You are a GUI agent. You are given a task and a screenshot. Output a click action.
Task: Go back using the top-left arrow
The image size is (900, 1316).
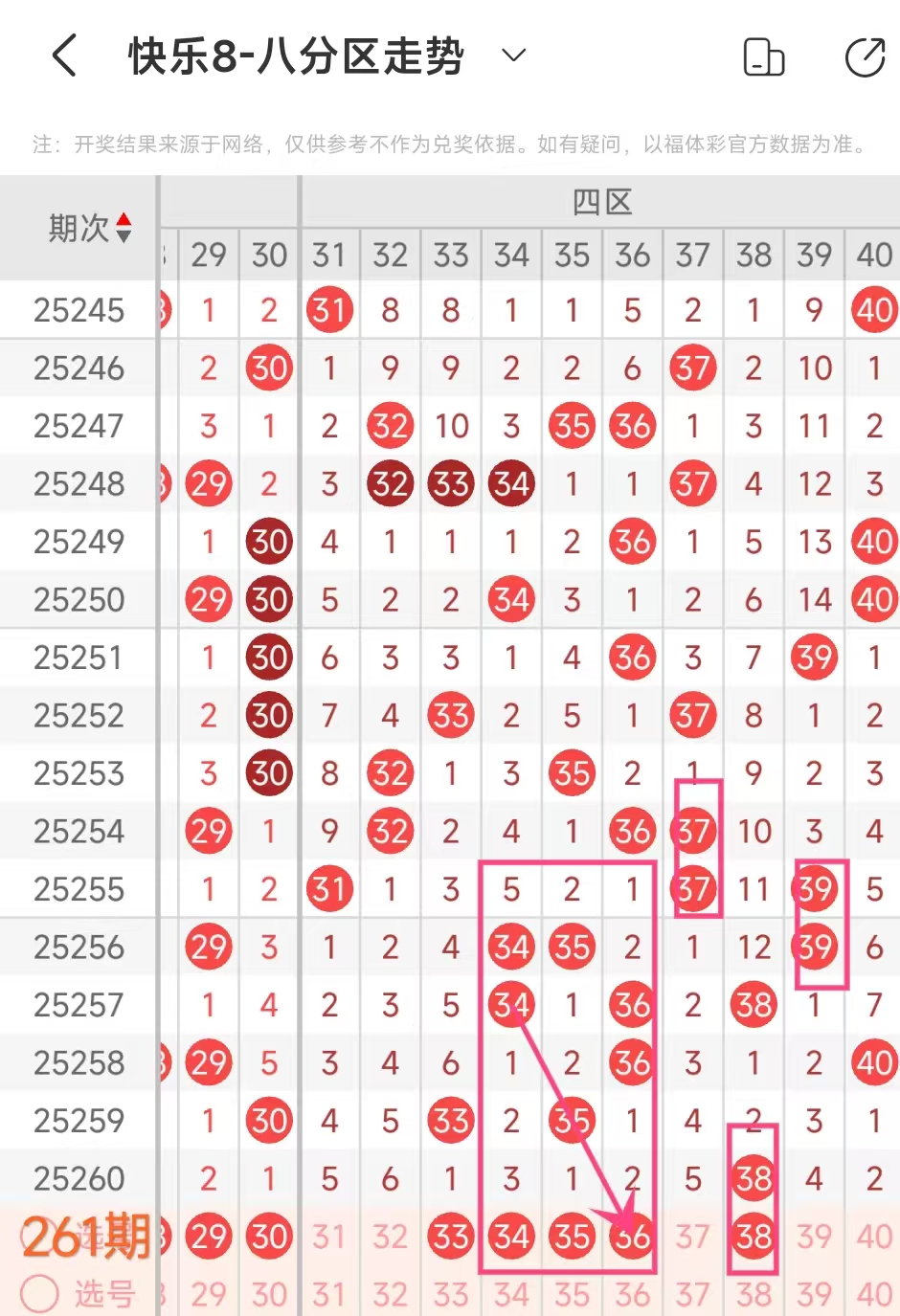tap(64, 56)
